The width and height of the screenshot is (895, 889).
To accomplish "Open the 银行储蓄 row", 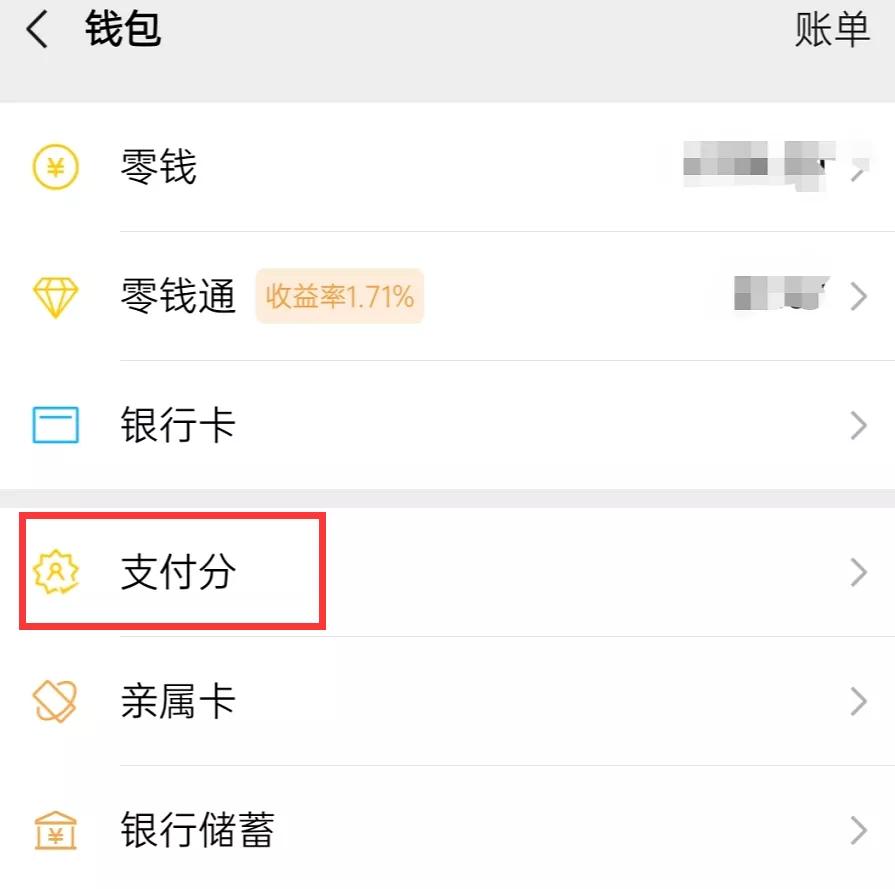I will [447, 830].
